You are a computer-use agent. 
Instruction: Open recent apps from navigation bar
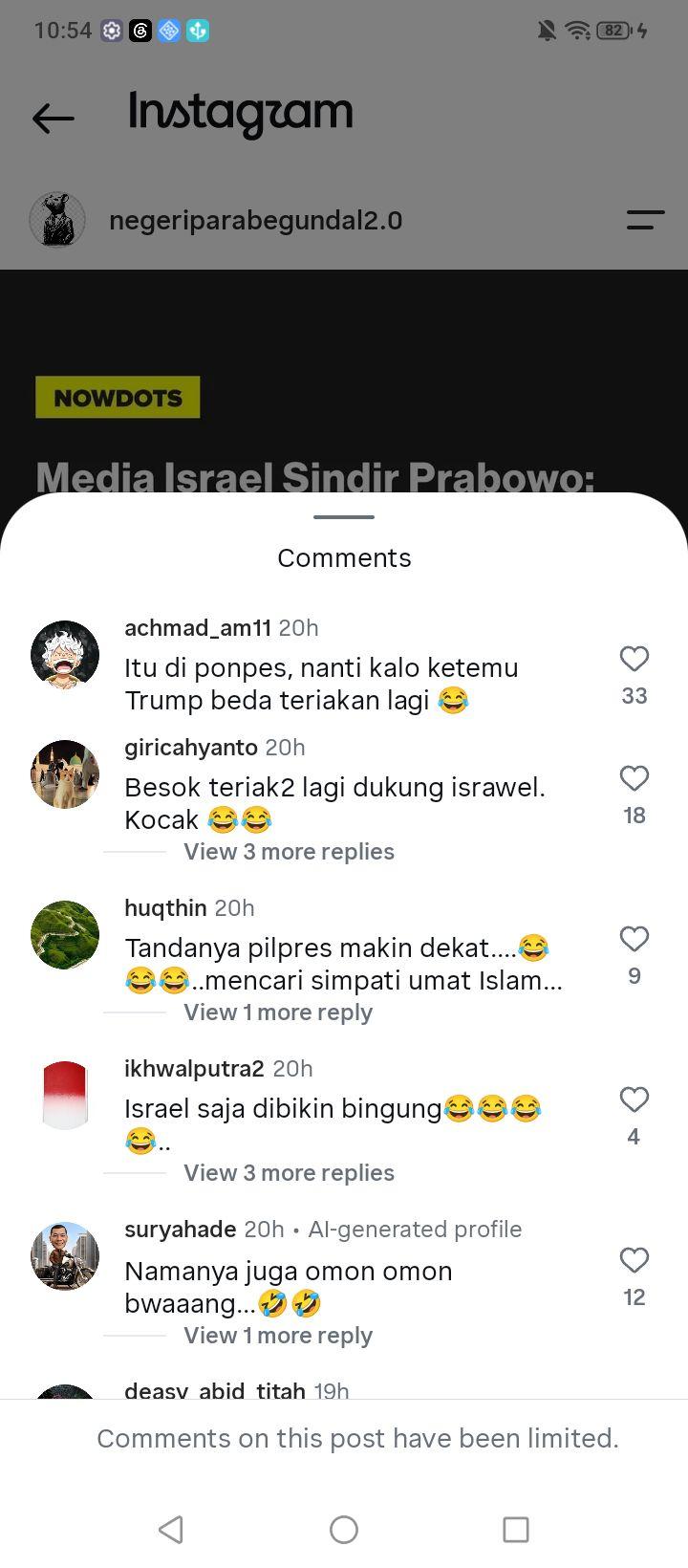click(x=516, y=1530)
